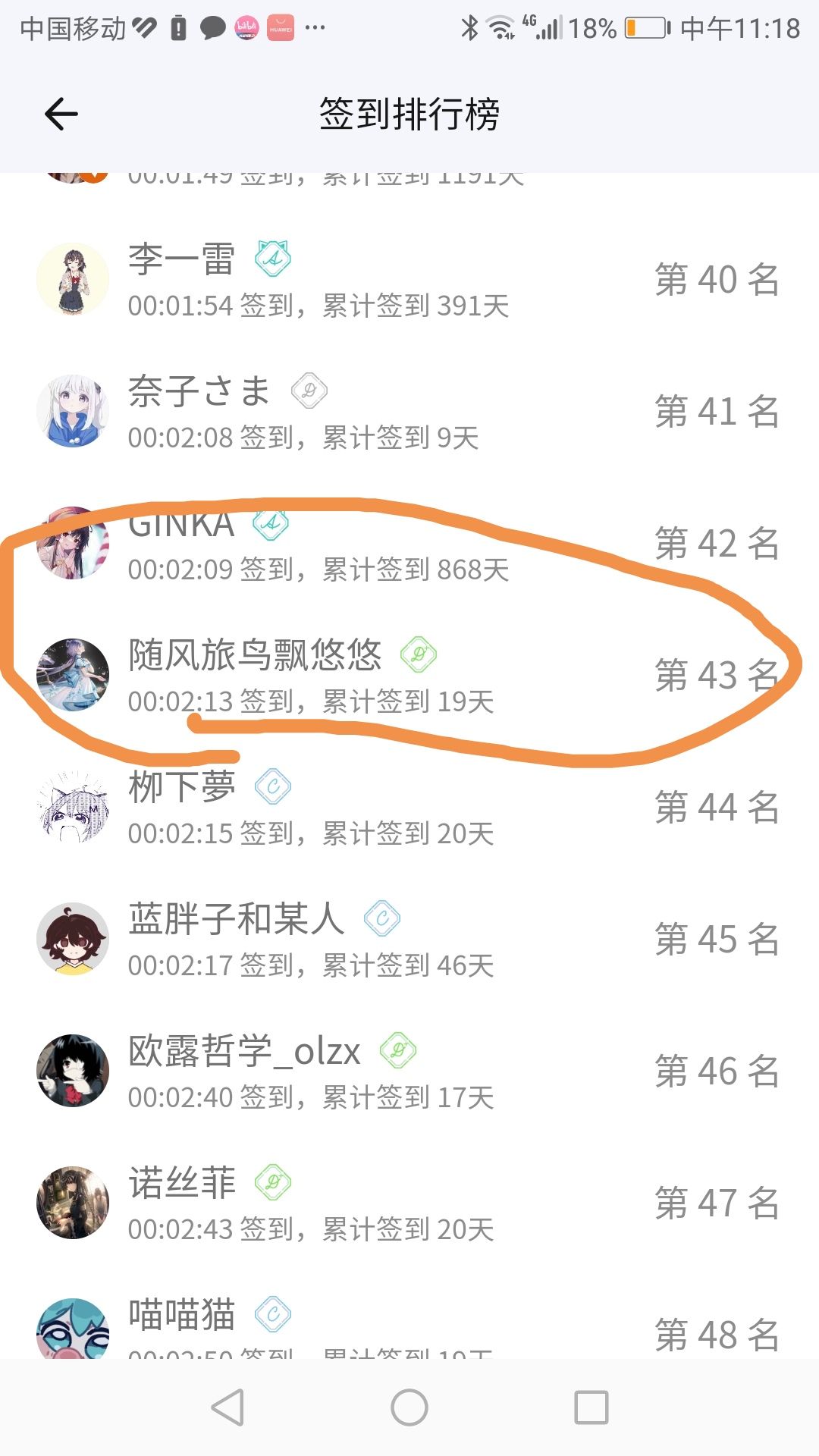
Task: Open 奈子さま's check-in row
Action: pos(409,412)
